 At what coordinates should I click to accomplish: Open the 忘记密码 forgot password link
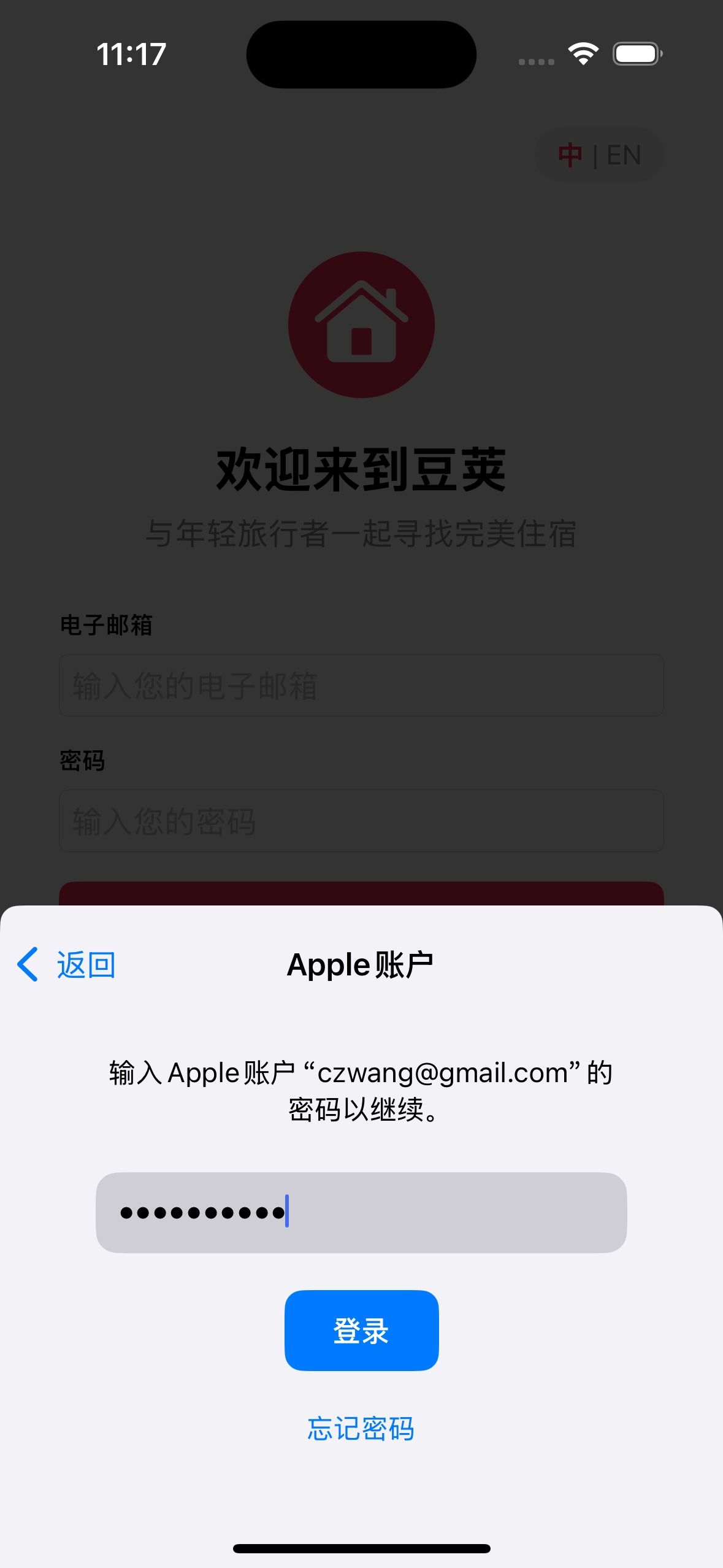point(361,1429)
